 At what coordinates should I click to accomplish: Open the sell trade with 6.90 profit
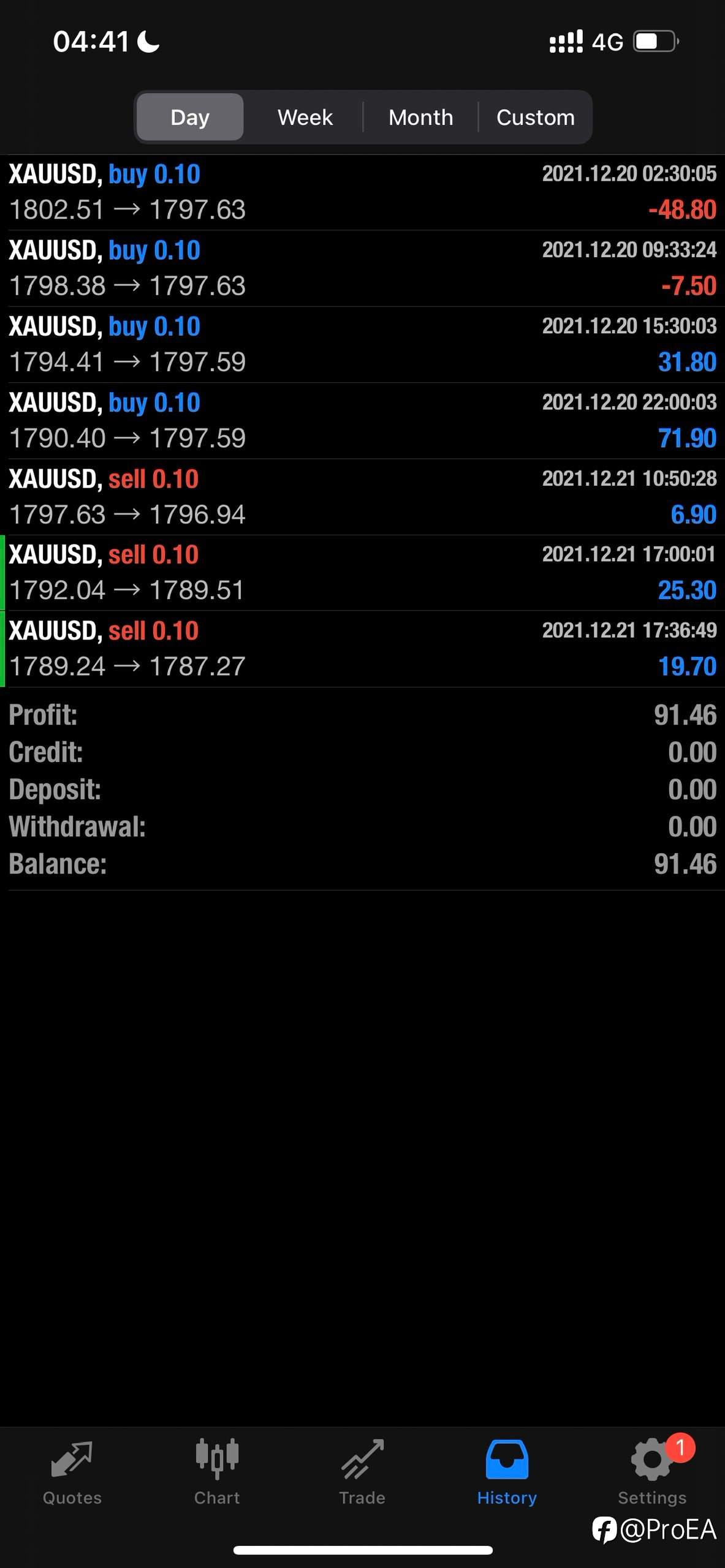362,497
